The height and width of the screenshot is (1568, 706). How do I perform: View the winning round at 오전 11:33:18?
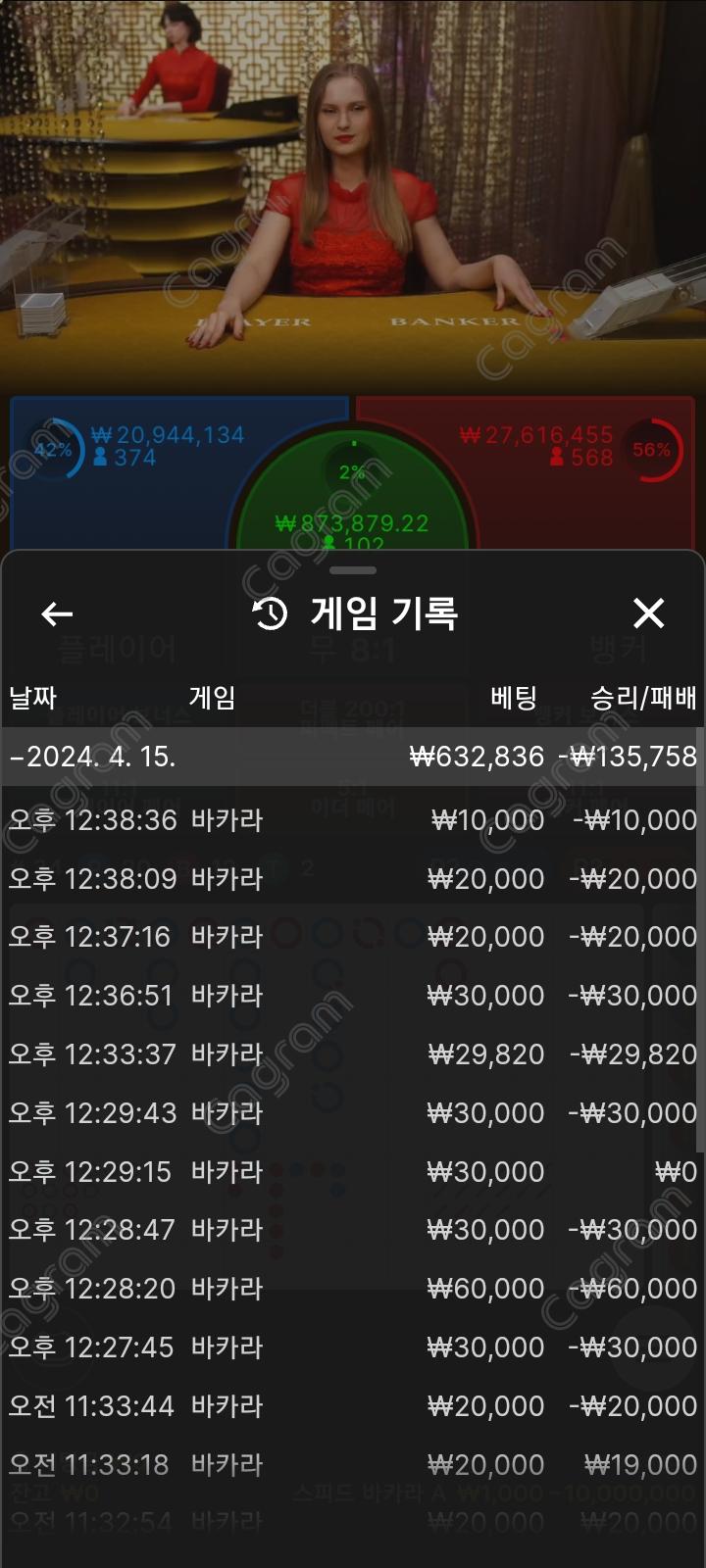coord(351,1465)
